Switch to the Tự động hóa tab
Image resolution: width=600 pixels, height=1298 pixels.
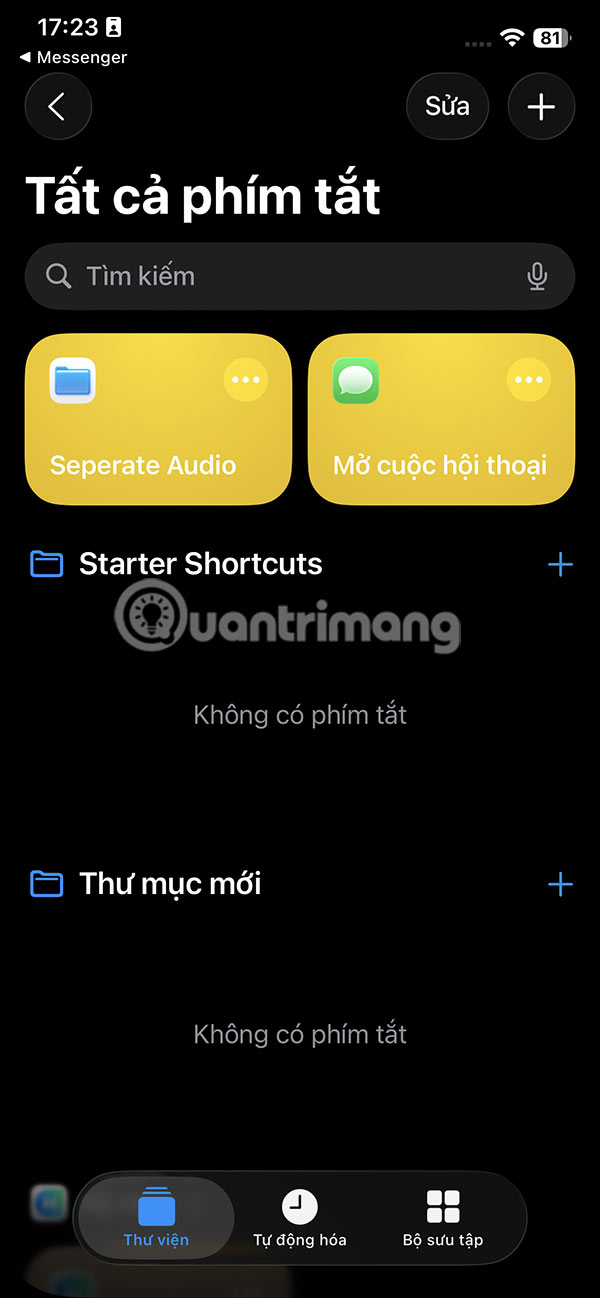click(299, 1217)
